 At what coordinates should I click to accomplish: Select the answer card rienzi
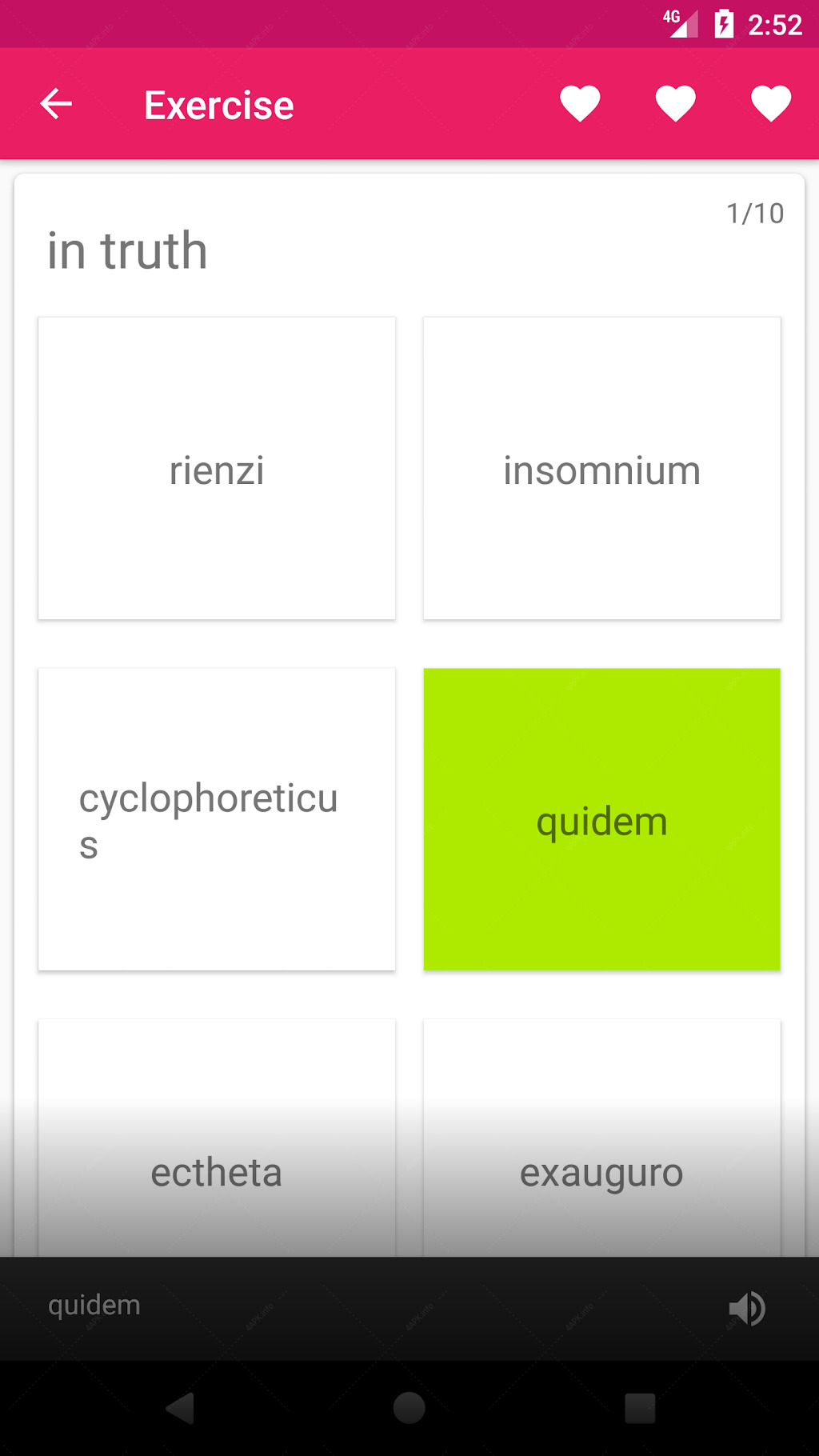(x=217, y=468)
